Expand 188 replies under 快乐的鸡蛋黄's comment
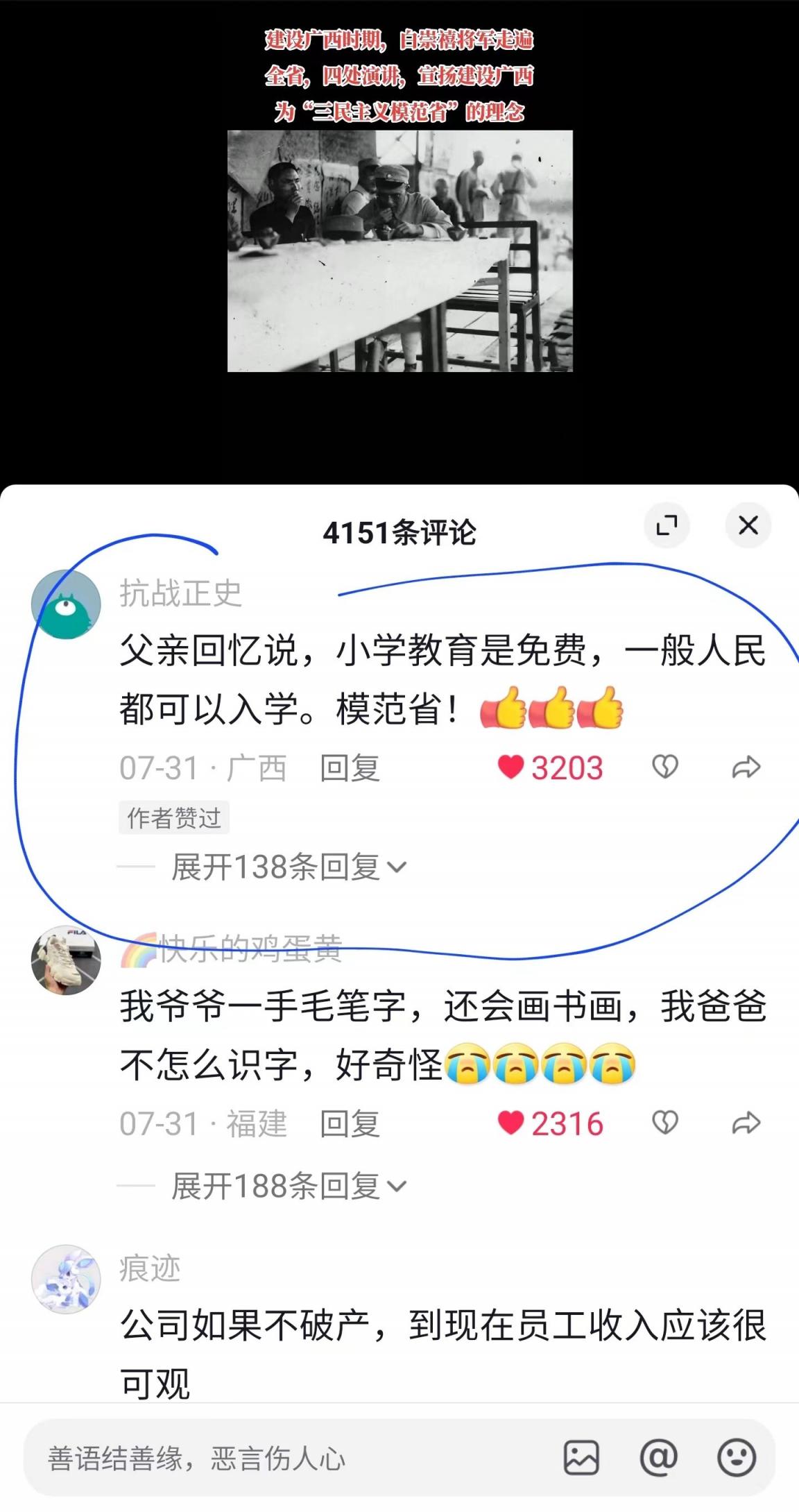The width and height of the screenshot is (799, 1512). [289, 1186]
